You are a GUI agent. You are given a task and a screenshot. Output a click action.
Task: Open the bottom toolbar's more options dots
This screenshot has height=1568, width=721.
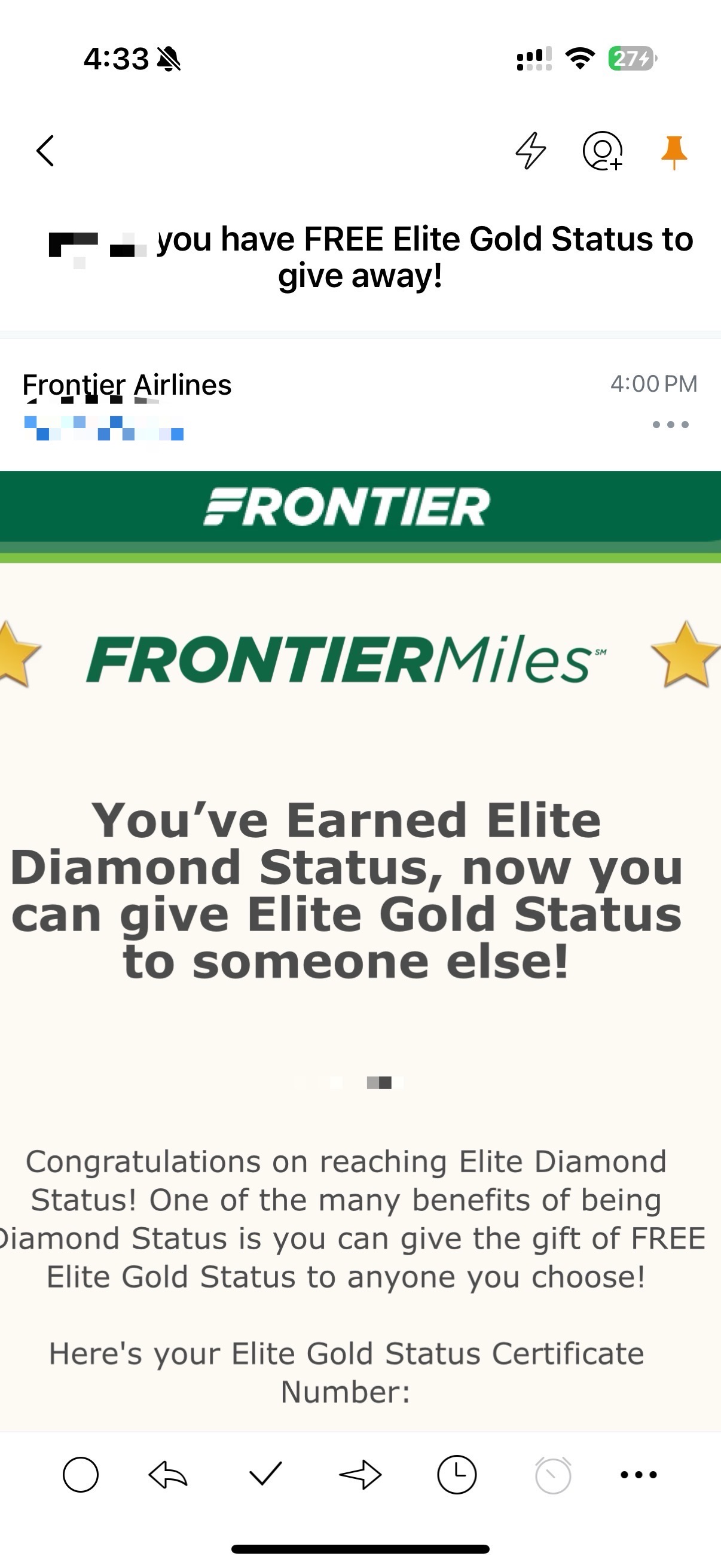(x=638, y=1474)
